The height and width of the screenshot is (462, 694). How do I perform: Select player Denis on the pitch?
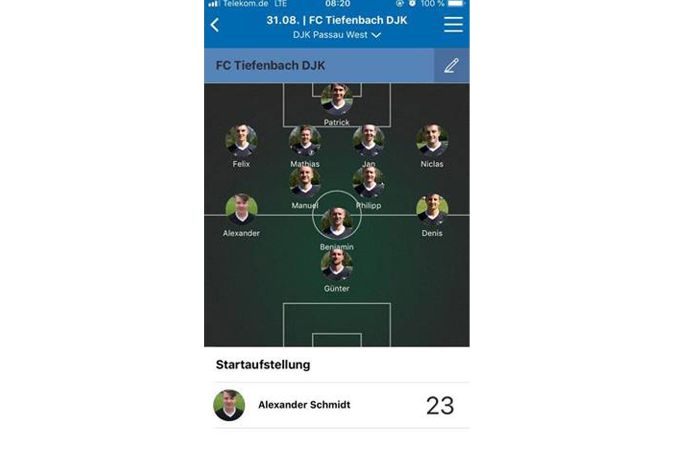(x=432, y=210)
